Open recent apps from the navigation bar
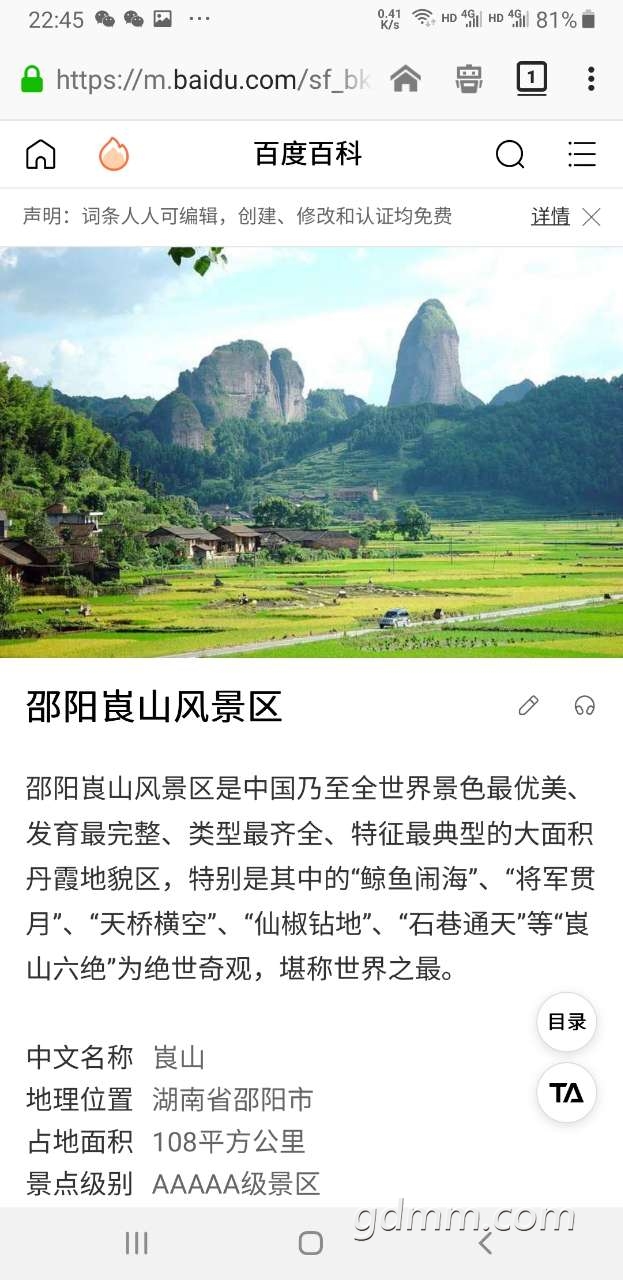 click(136, 1243)
